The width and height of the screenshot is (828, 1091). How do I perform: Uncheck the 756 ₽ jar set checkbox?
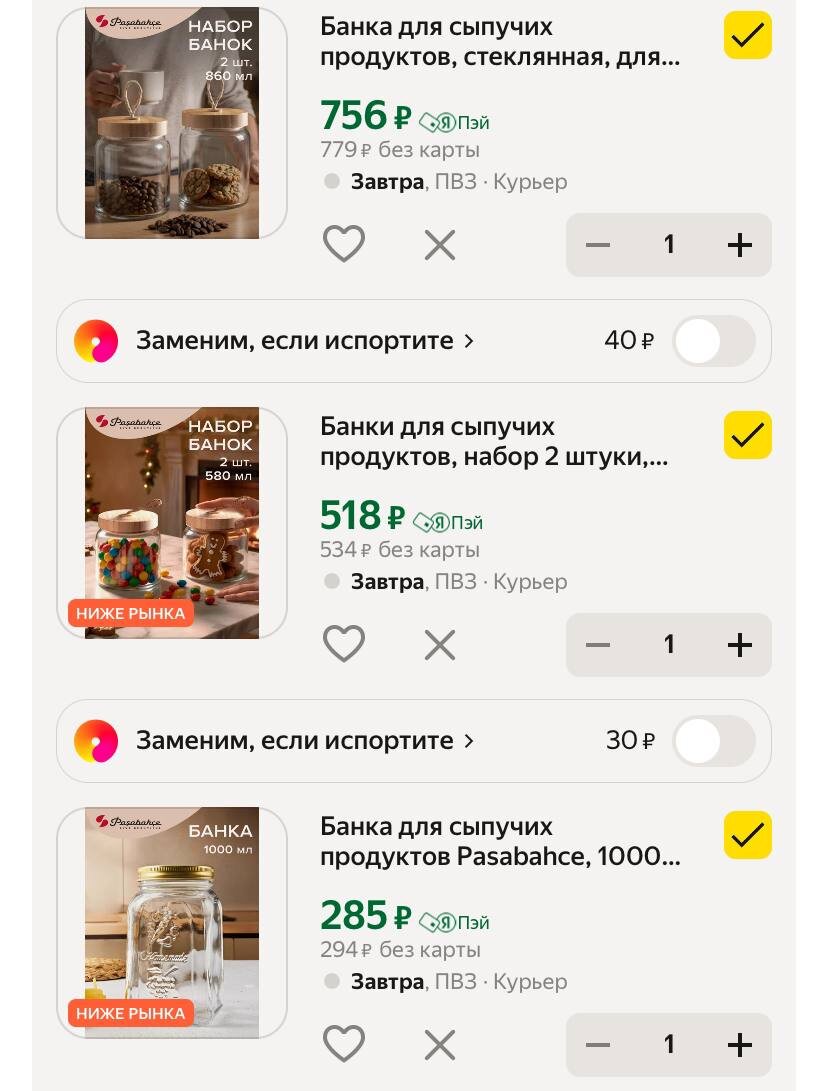[747, 36]
